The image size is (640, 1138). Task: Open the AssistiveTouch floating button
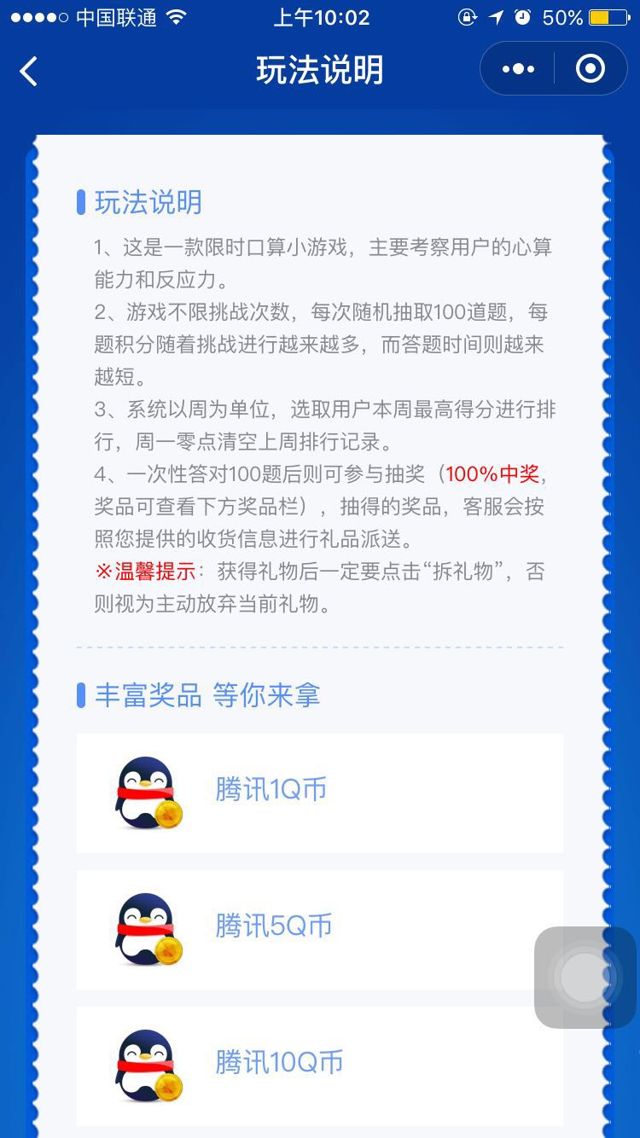tap(585, 977)
